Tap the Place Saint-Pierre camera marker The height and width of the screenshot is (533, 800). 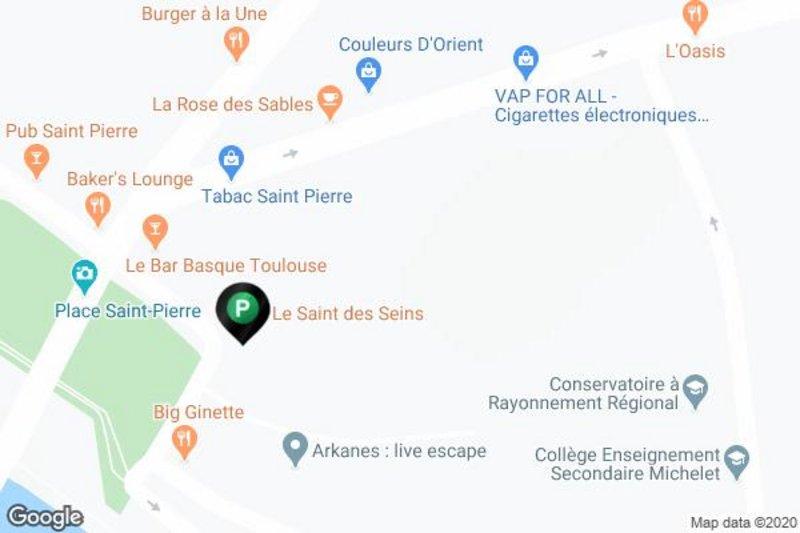click(85, 272)
